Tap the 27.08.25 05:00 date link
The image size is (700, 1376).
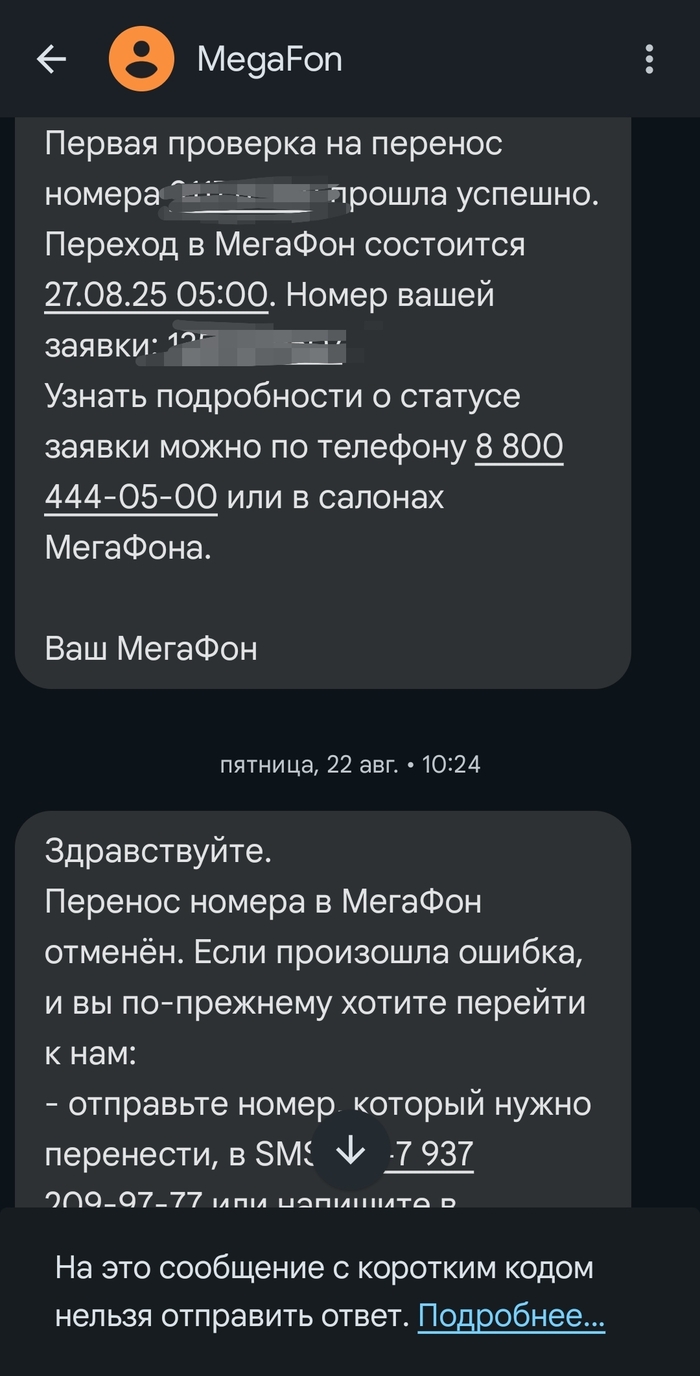157,295
